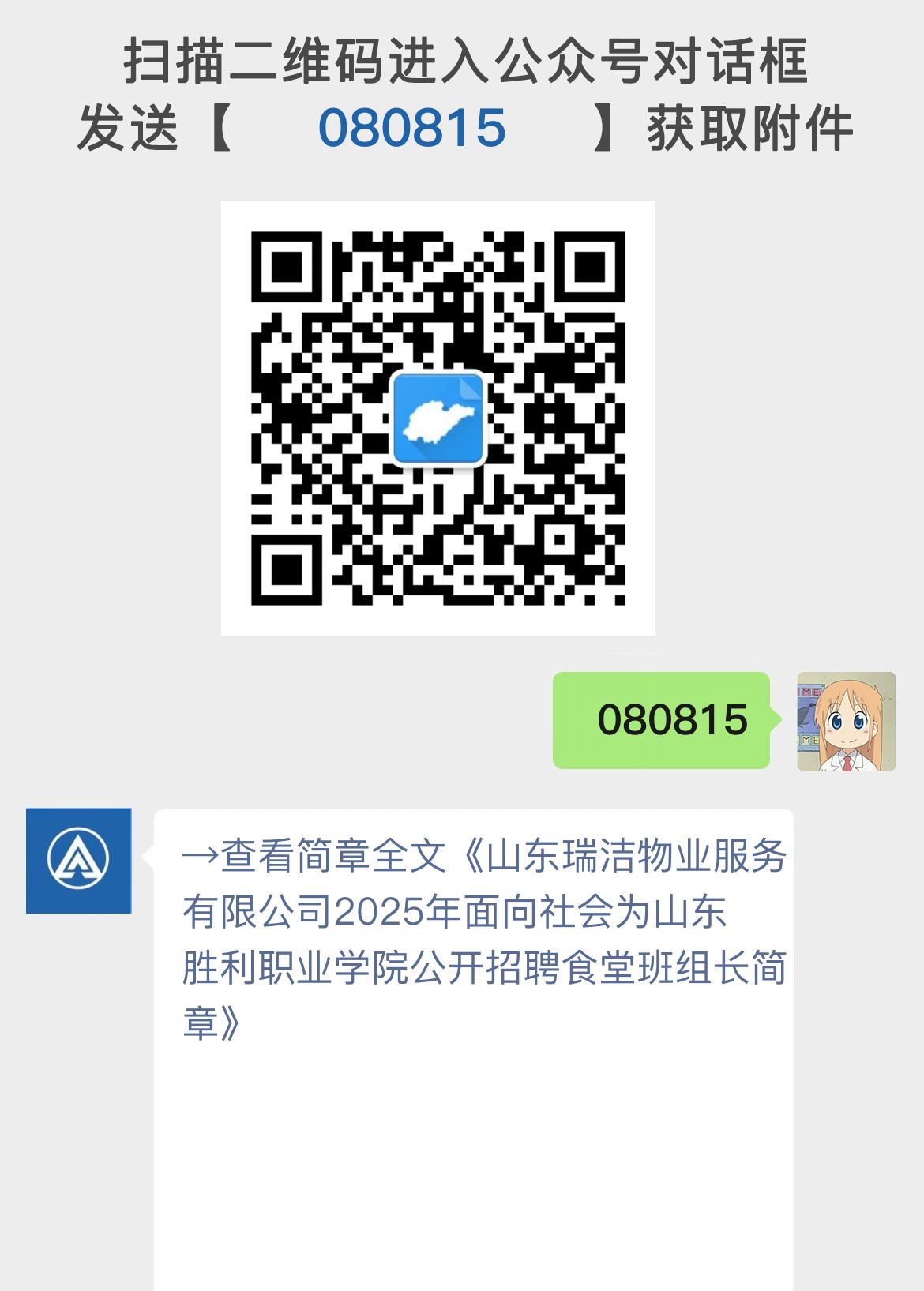The width and height of the screenshot is (924, 1291).
Task: Click the Shandong map logo inside the QR code
Action: click(438, 417)
